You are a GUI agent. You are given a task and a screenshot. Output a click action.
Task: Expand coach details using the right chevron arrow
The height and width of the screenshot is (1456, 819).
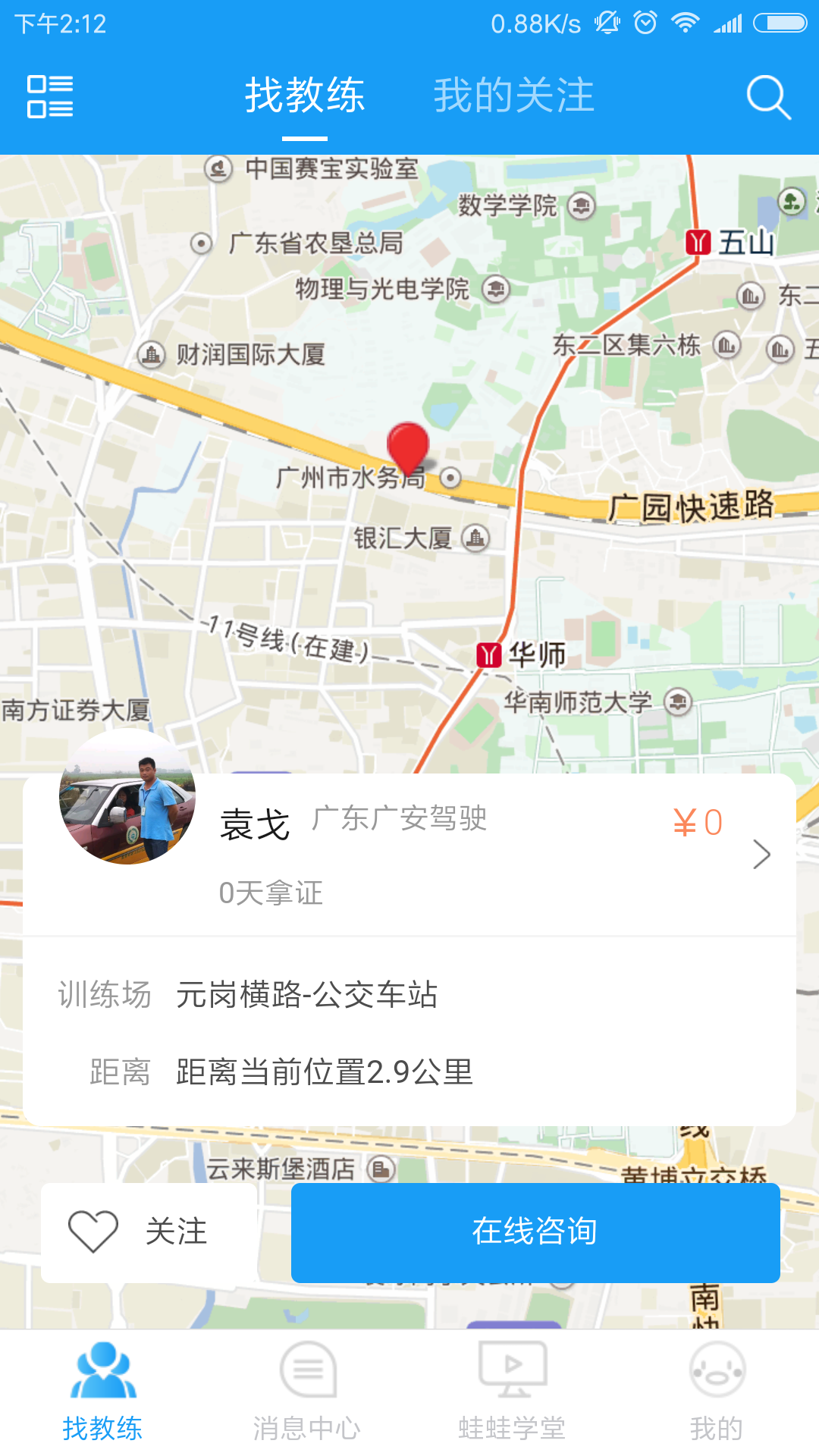(762, 854)
